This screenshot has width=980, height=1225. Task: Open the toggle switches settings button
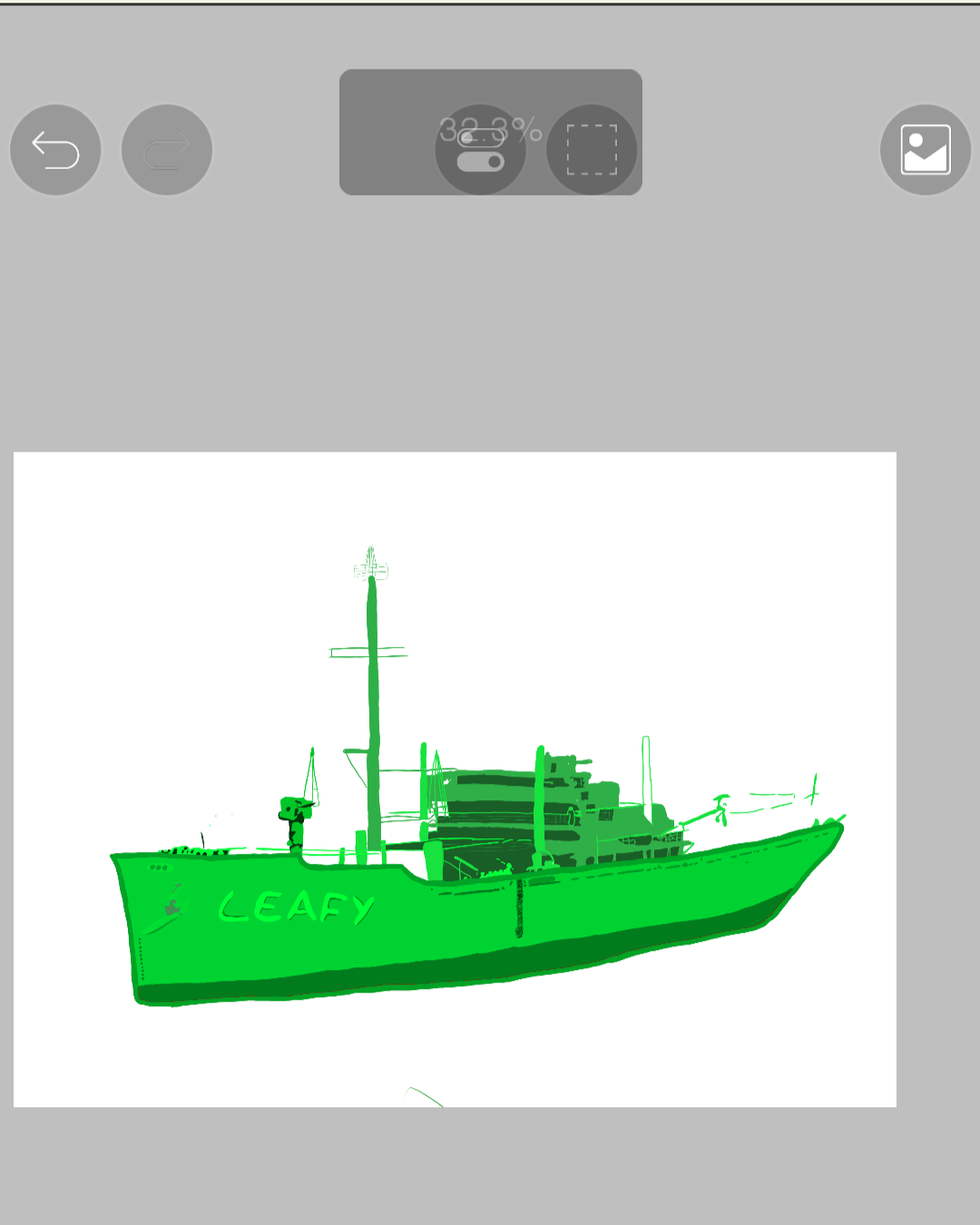(x=480, y=150)
